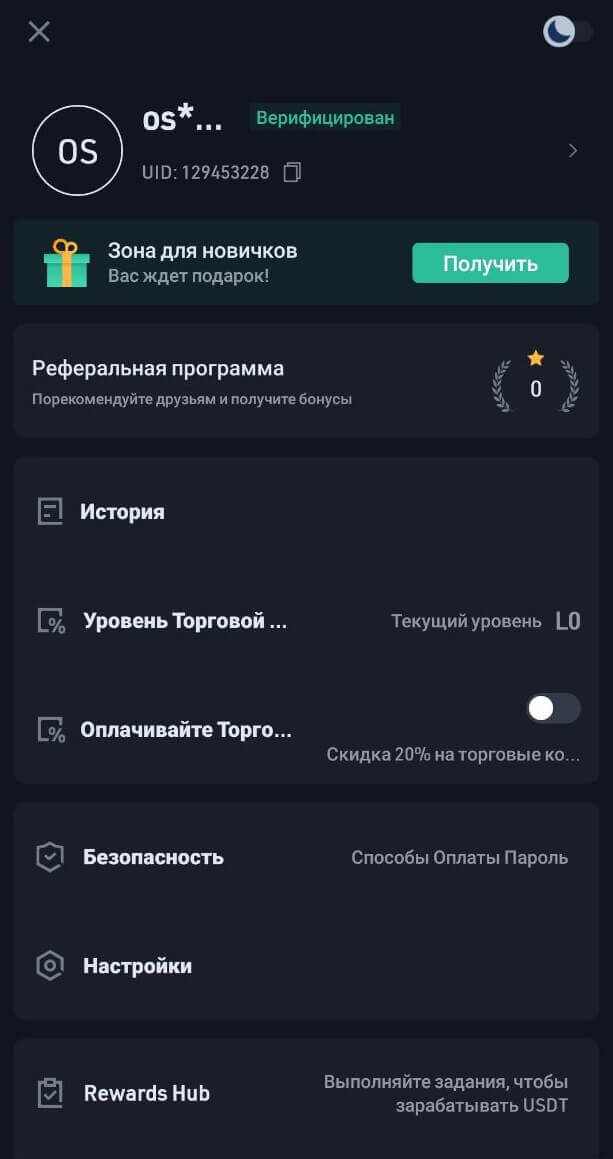Toggle the dark mode switch
This screenshot has width=613, height=1159.
[567, 32]
